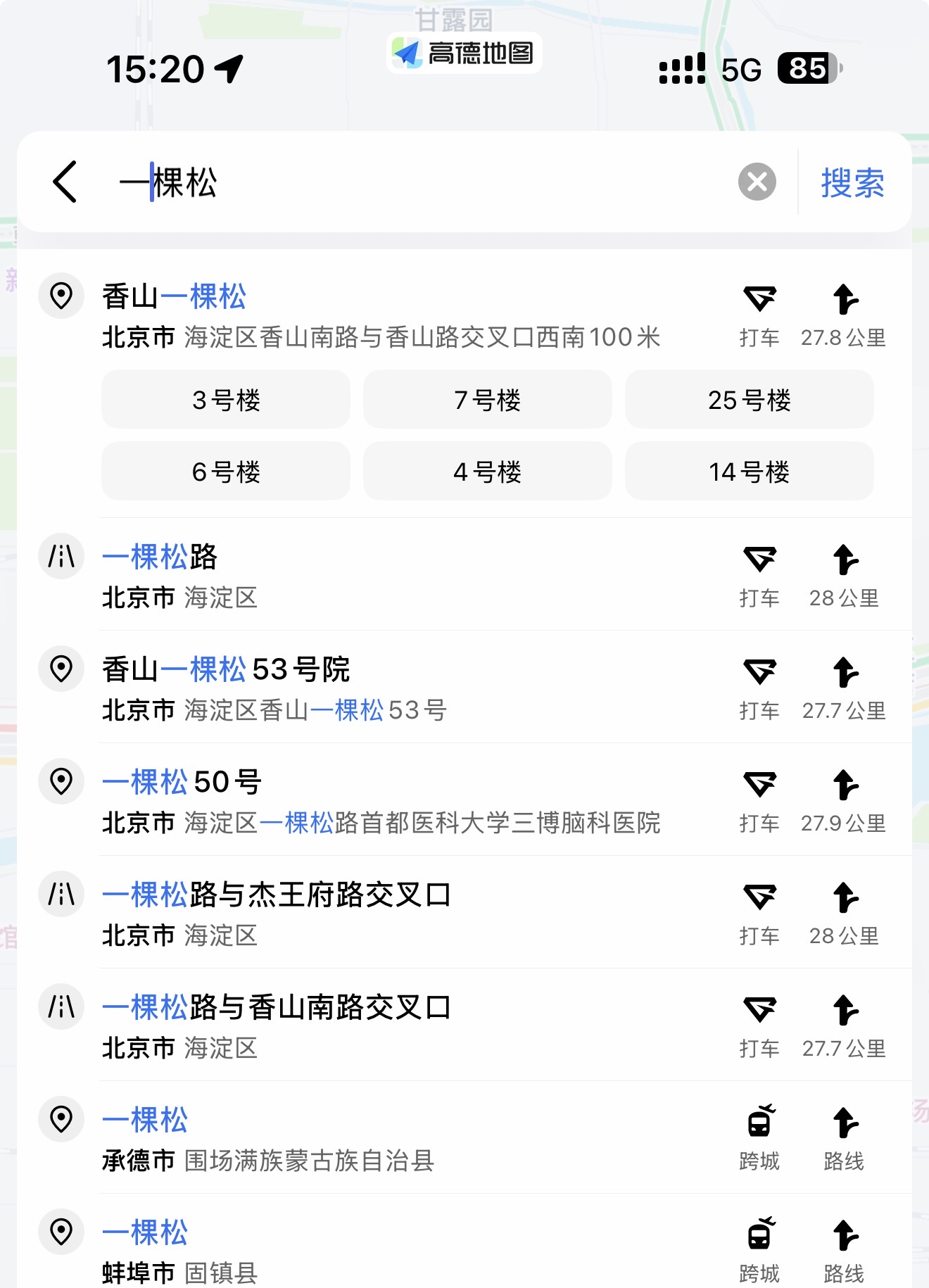Select the 7号楼 chip
929x1288 pixels.
click(x=487, y=400)
